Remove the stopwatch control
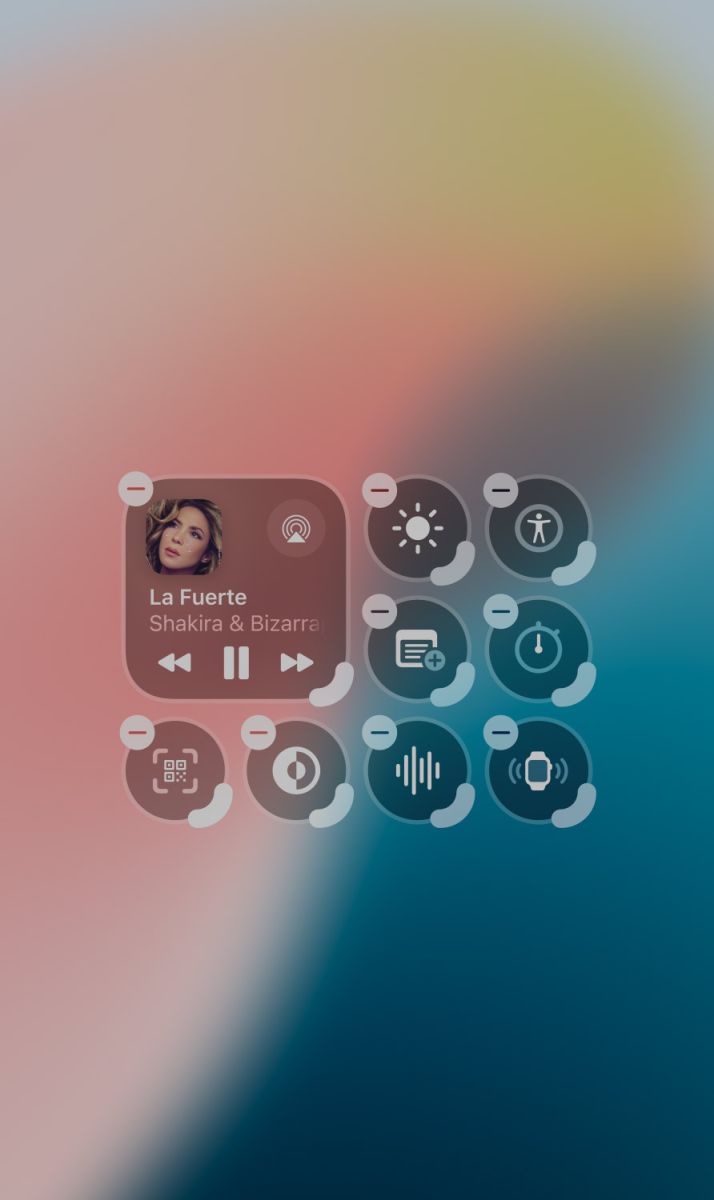This screenshot has width=714, height=1200. 500,611
